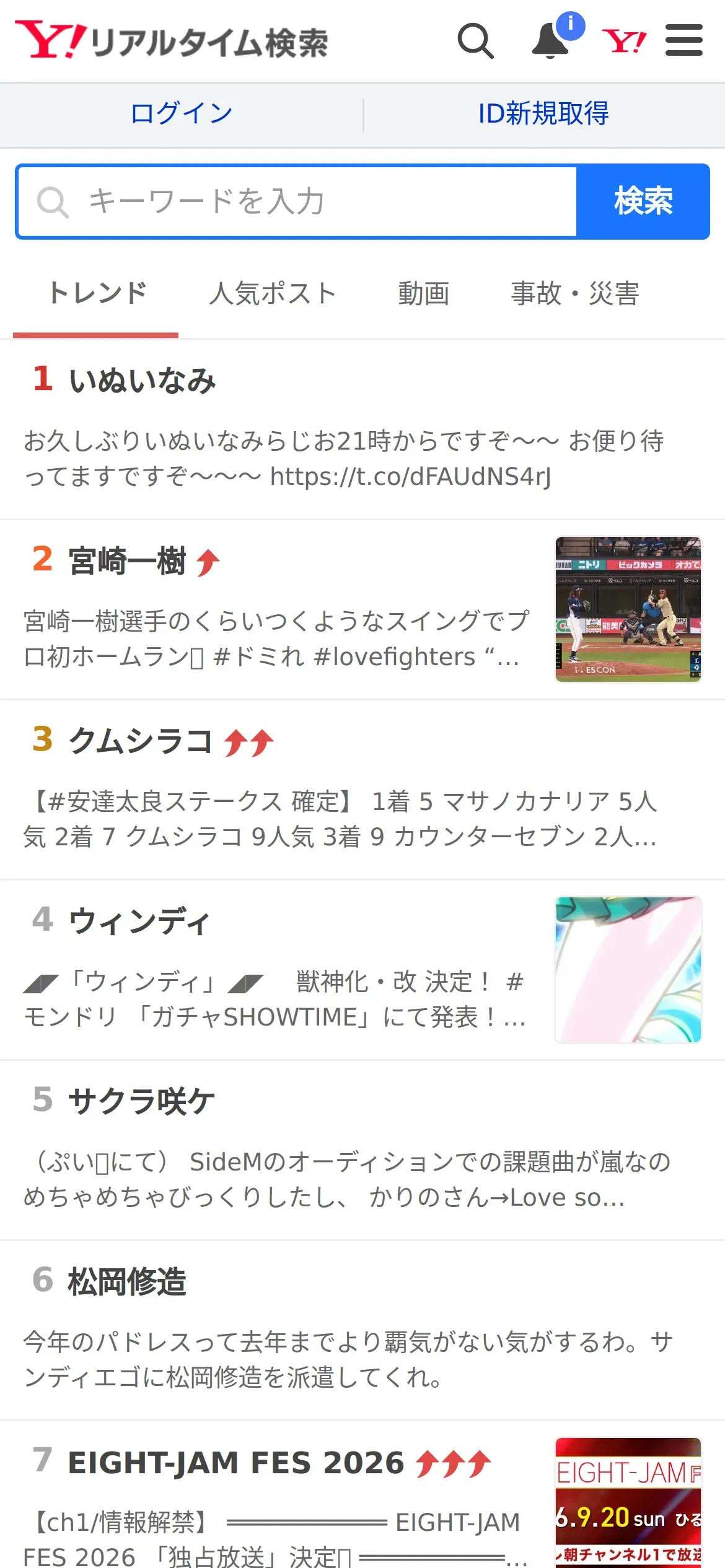Open trend 5 サクラ咲ケ
The image size is (725, 1568).
click(x=362, y=1150)
